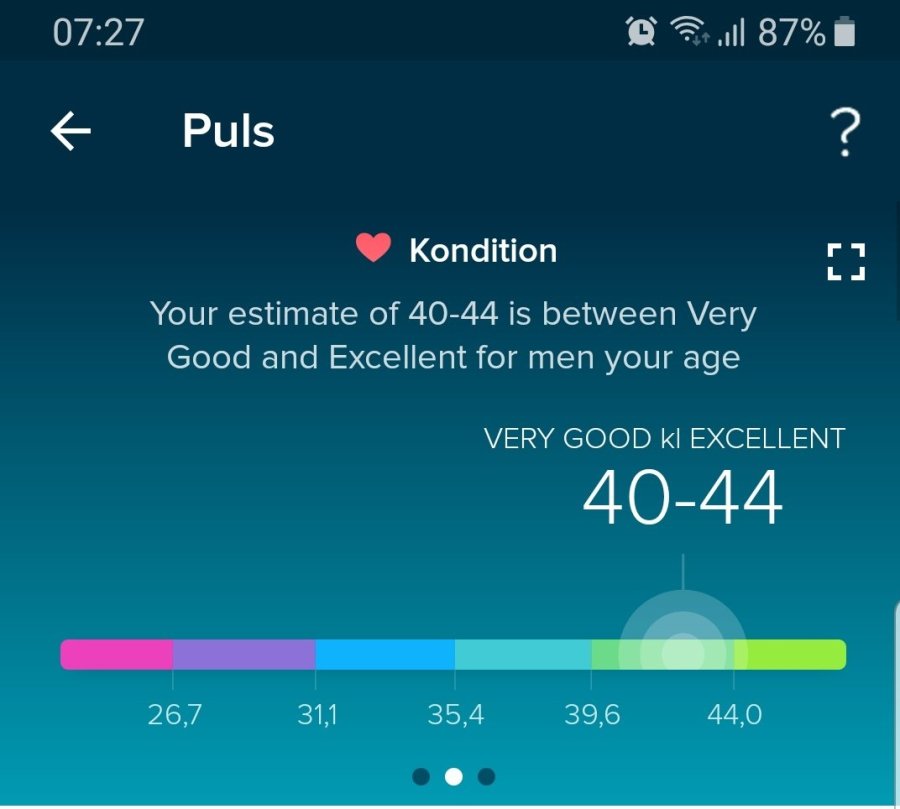
Task: Jump to the third page indicator dot
Action: click(x=486, y=776)
